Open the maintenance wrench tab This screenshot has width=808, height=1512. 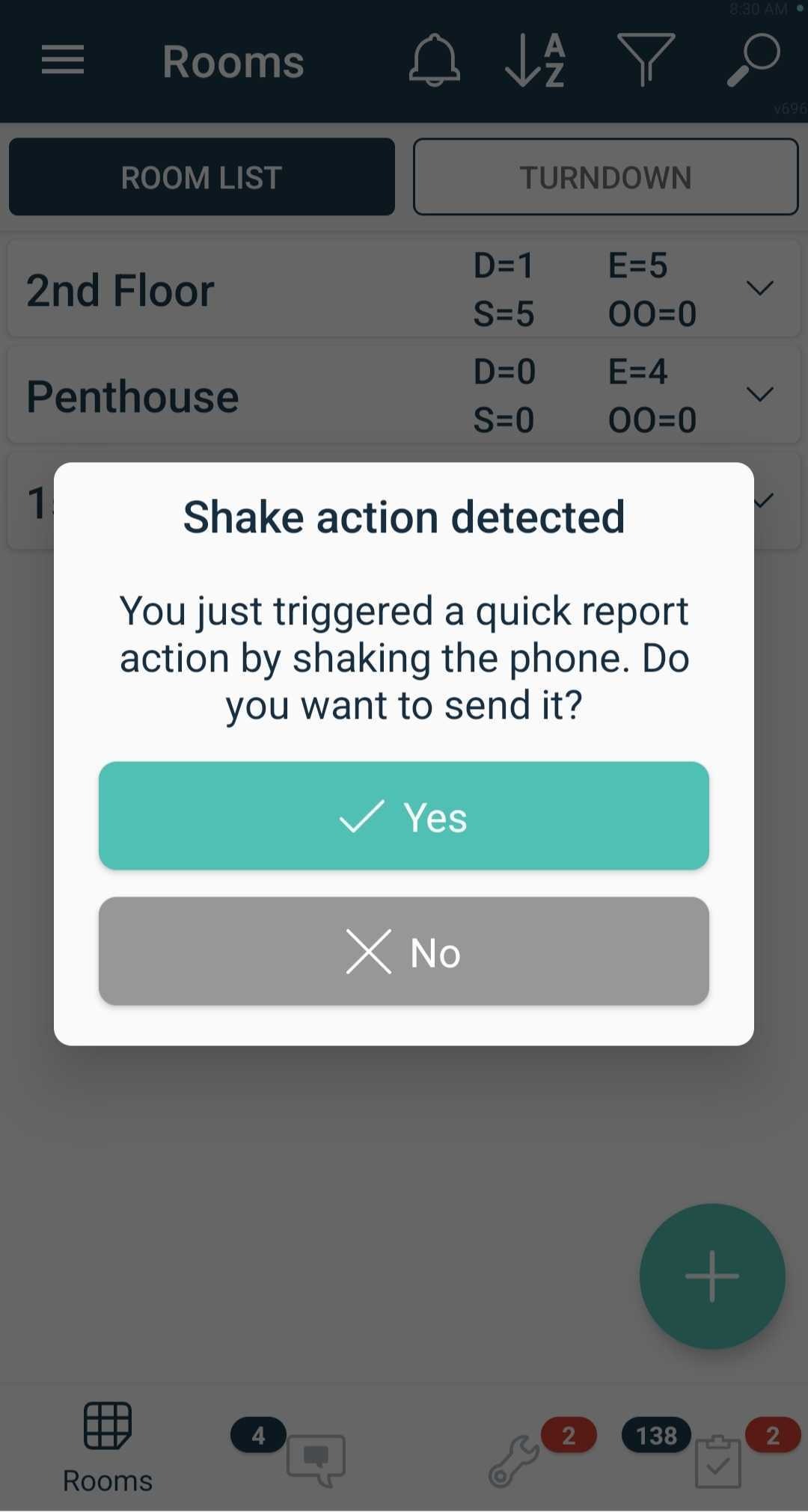tap(515, 1460)
